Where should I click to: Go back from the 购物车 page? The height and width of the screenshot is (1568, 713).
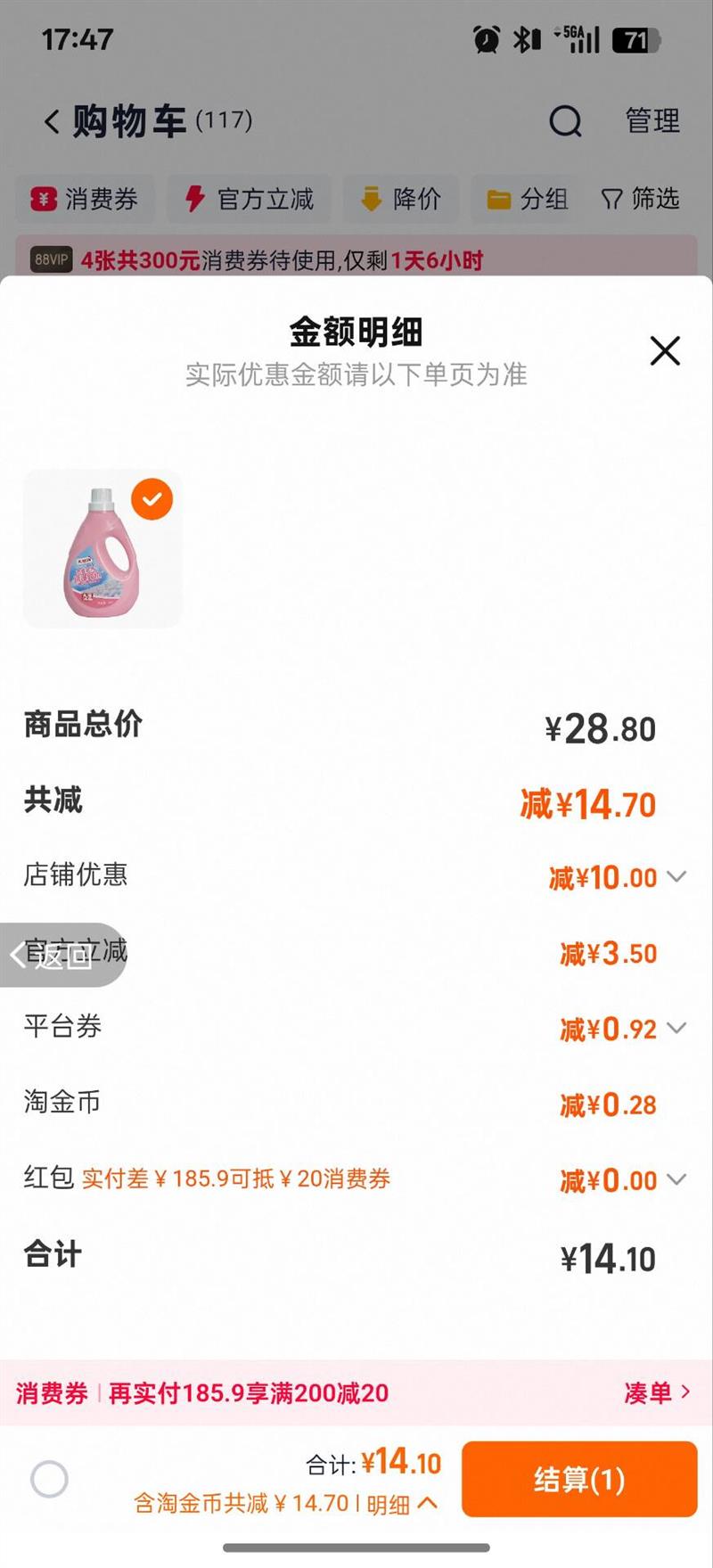[x=53, y=121]
